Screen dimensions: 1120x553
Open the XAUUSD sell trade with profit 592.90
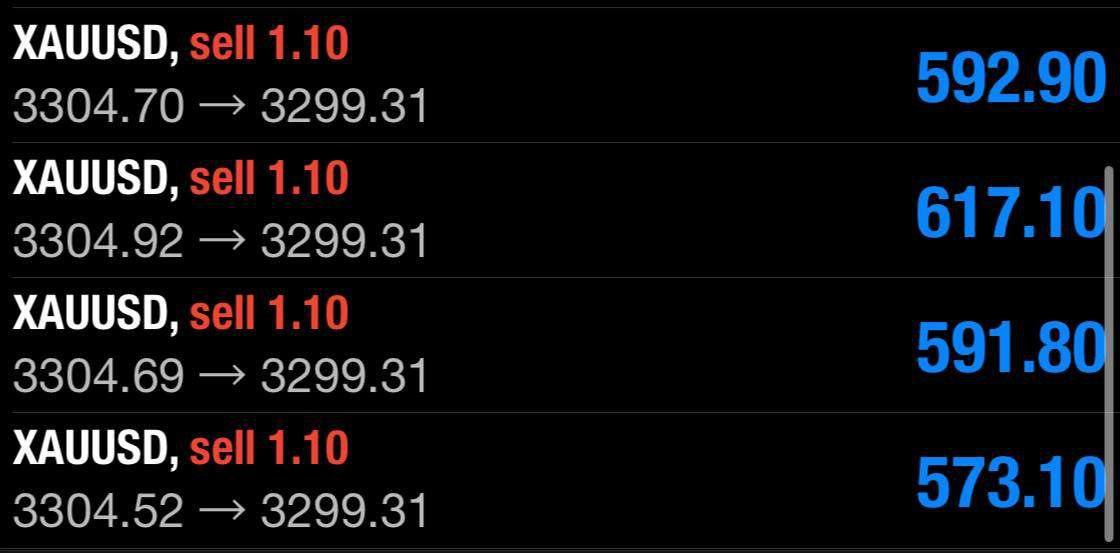pos(560,76)
